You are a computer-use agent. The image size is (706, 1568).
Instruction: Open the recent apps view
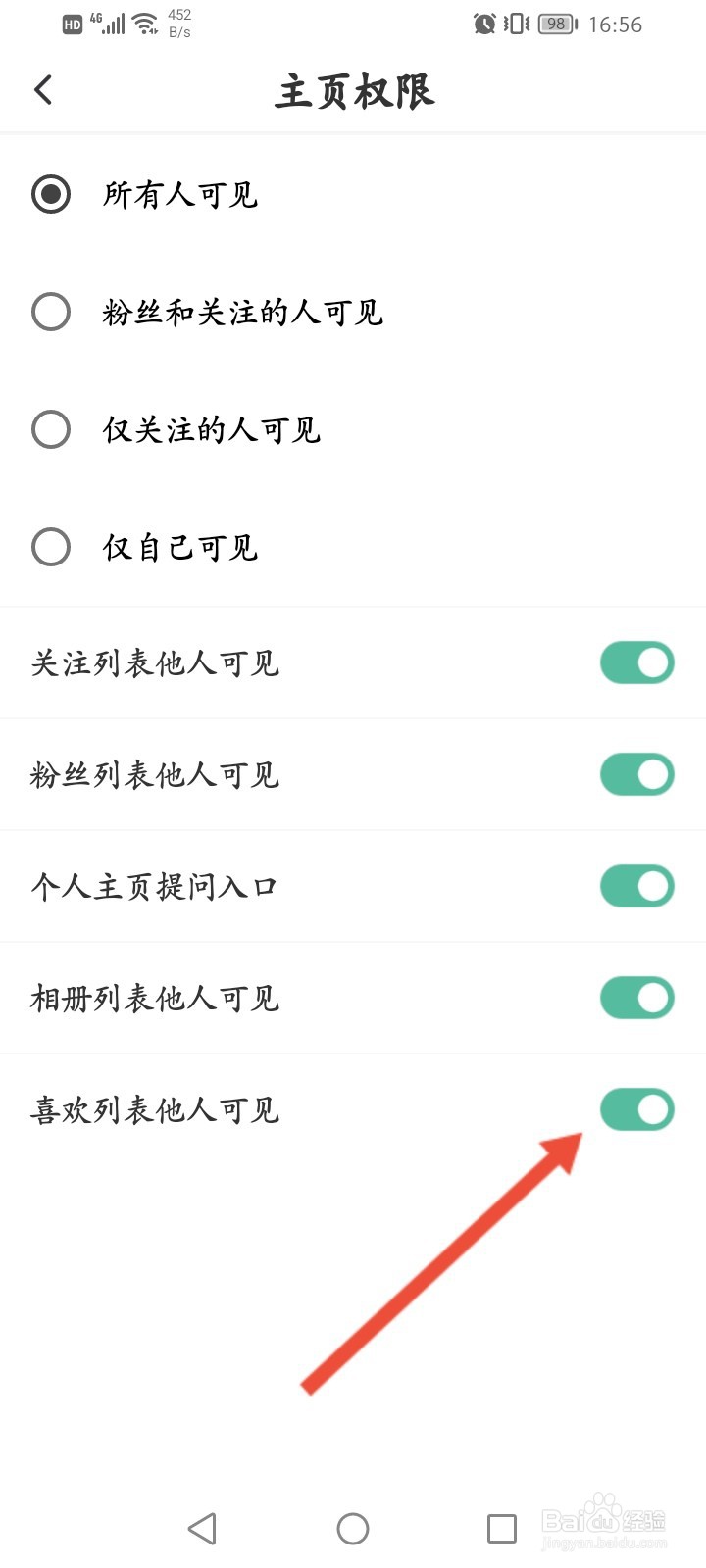pyautogui.click(x=502, y=1529)
